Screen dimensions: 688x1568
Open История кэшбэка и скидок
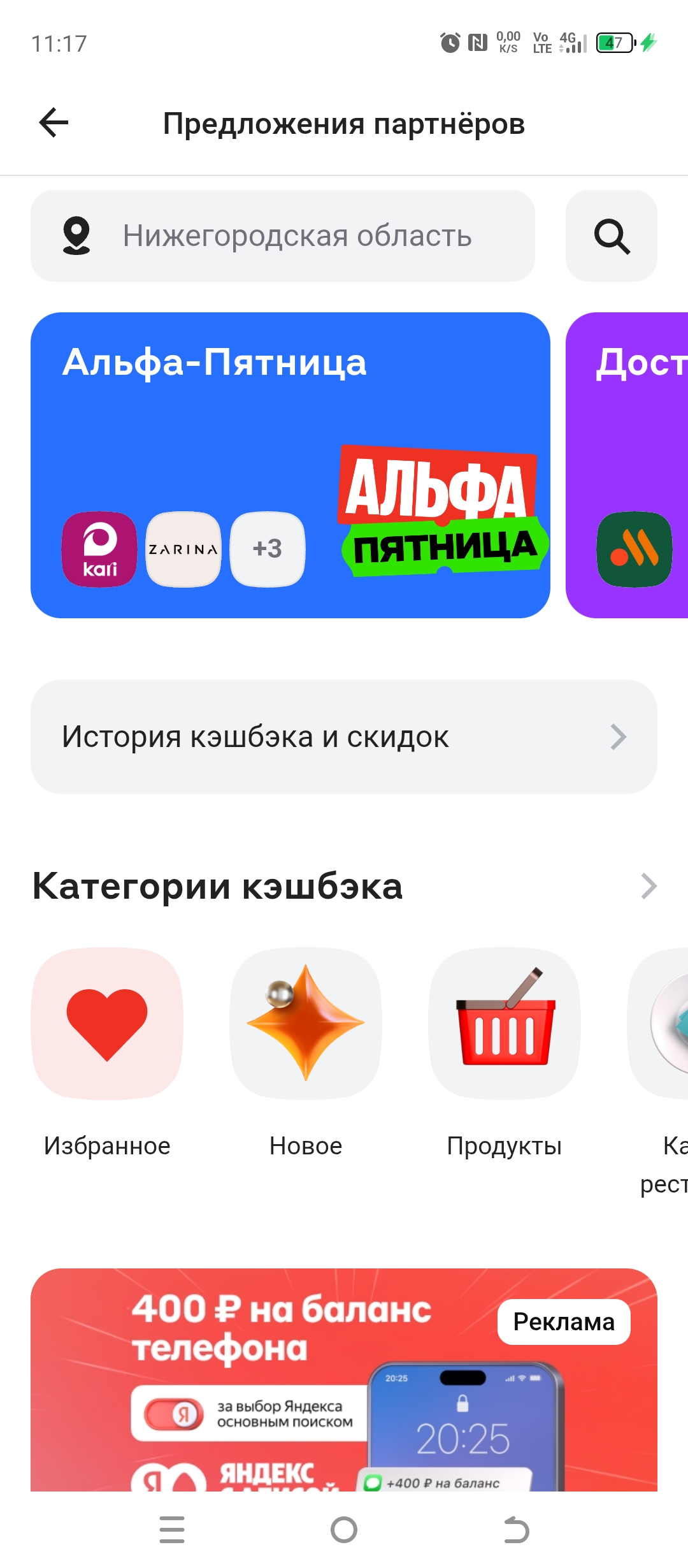(x=343, y=737)
